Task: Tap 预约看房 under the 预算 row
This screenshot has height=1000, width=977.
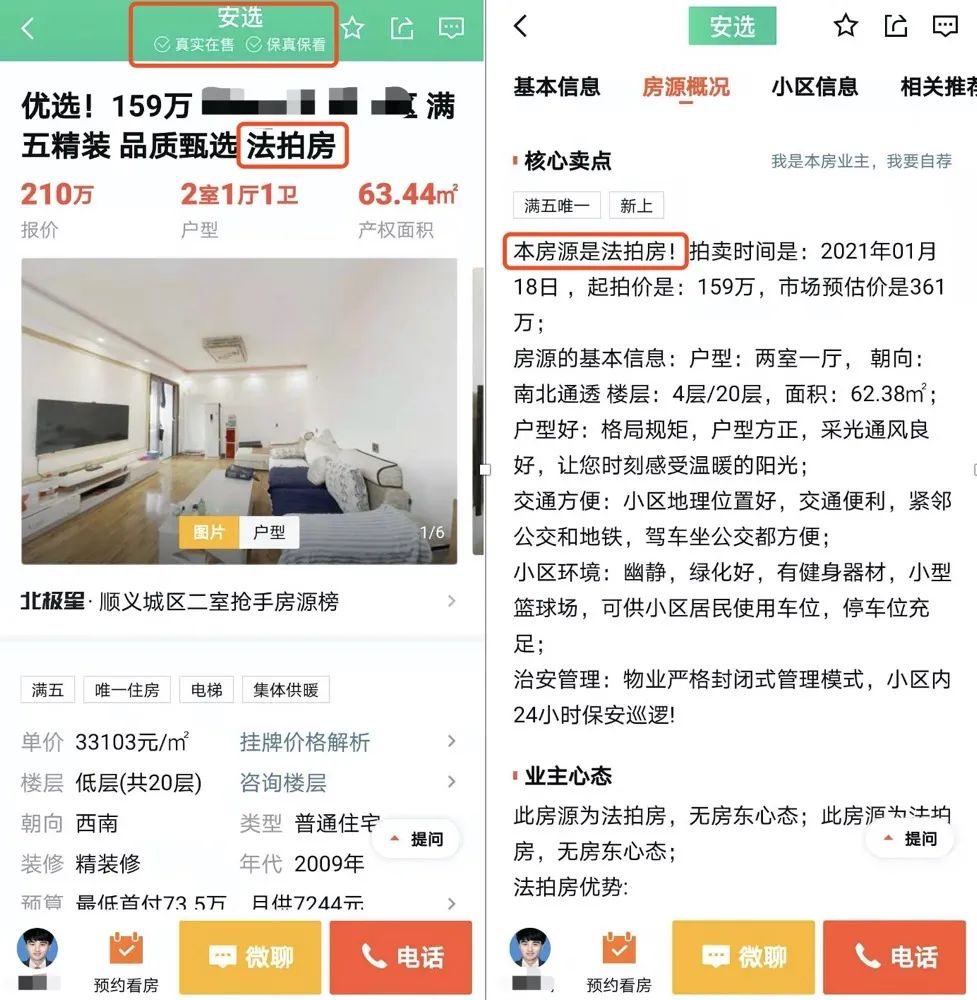Action: click(126, 961)
